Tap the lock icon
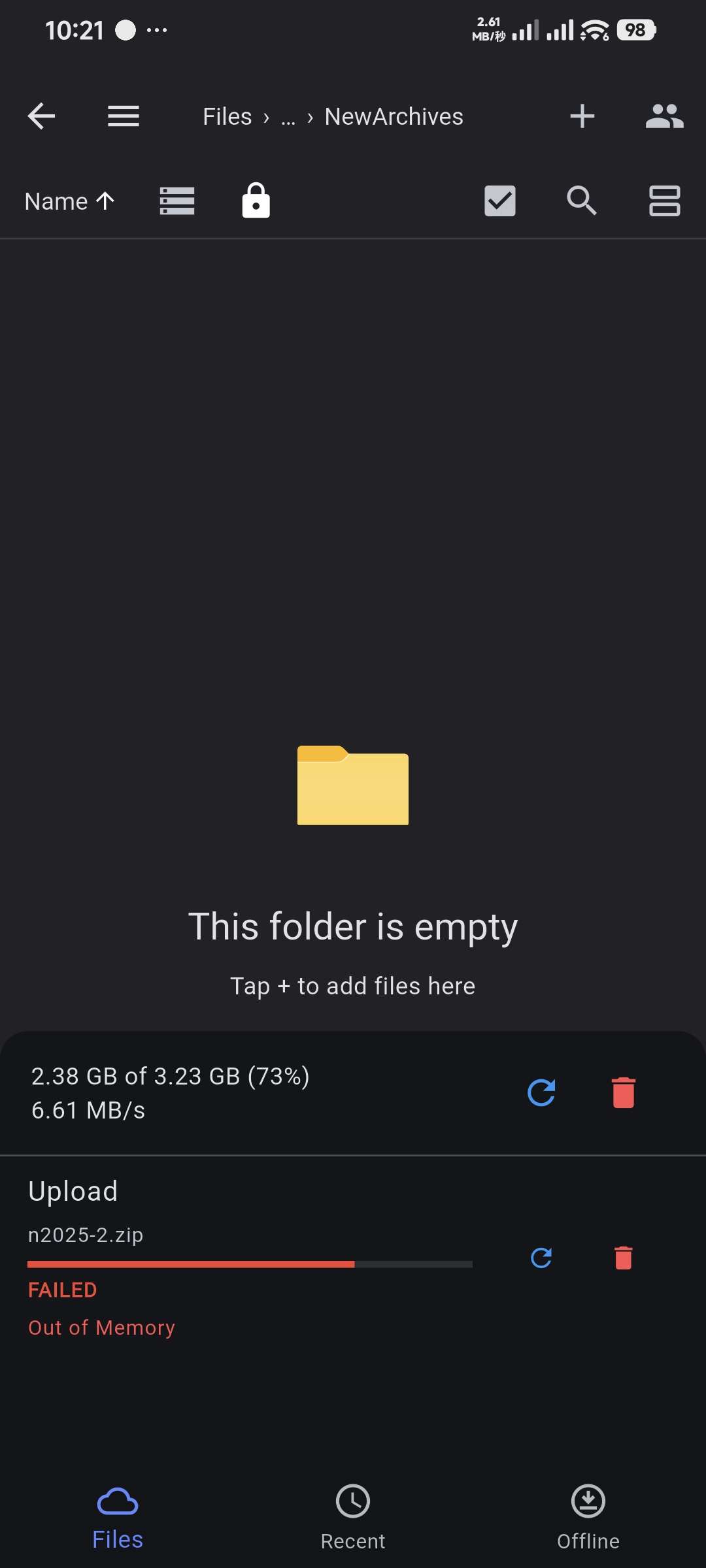This screenshot has height=1568, width=706. click(256, 201)
